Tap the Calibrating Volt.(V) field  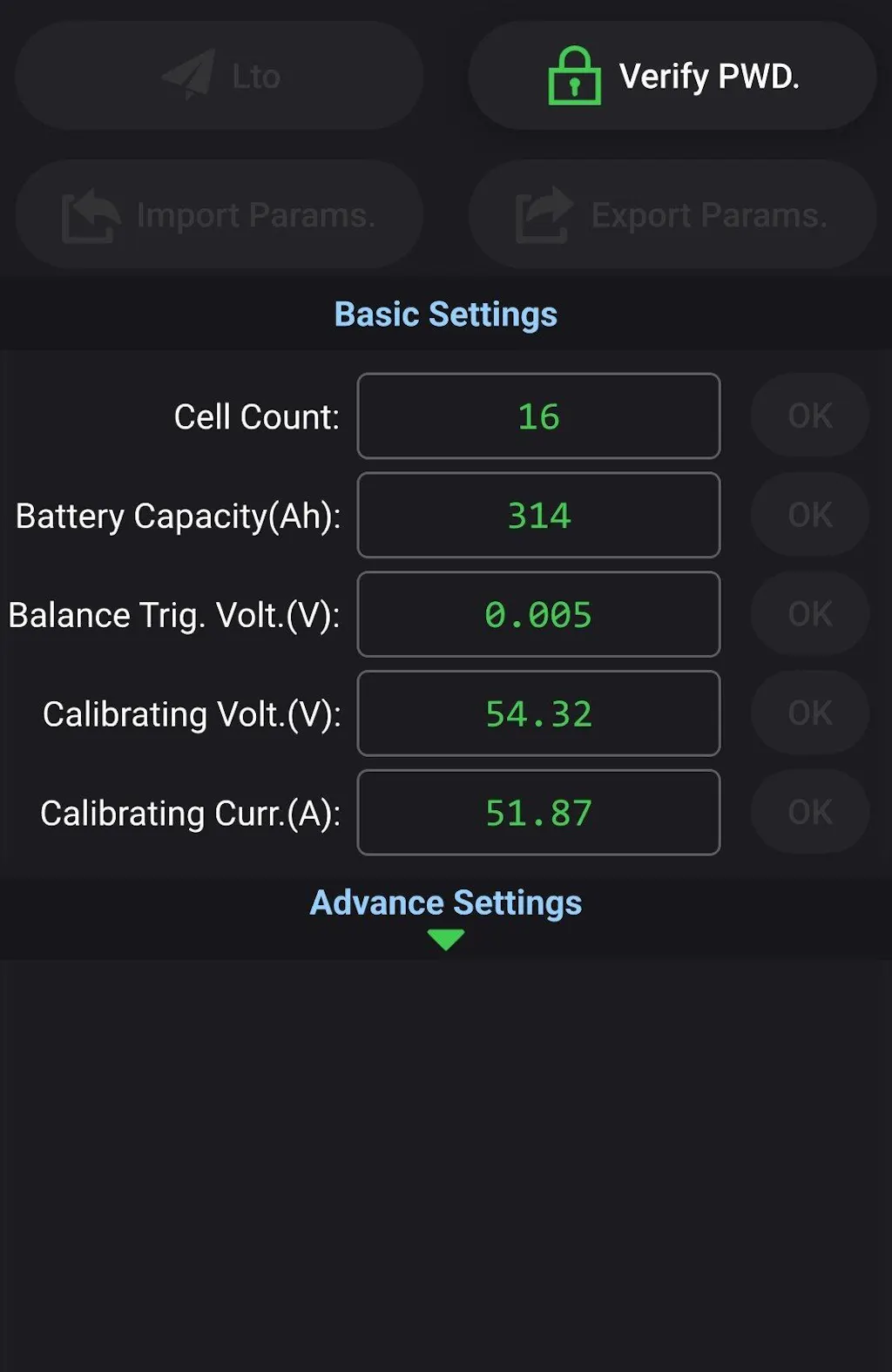coord(538,714)
